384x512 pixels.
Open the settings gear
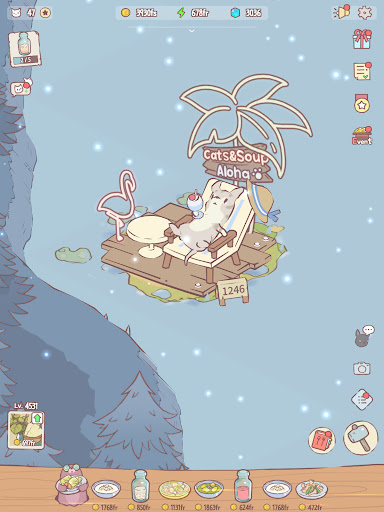(x=364, y=13)
